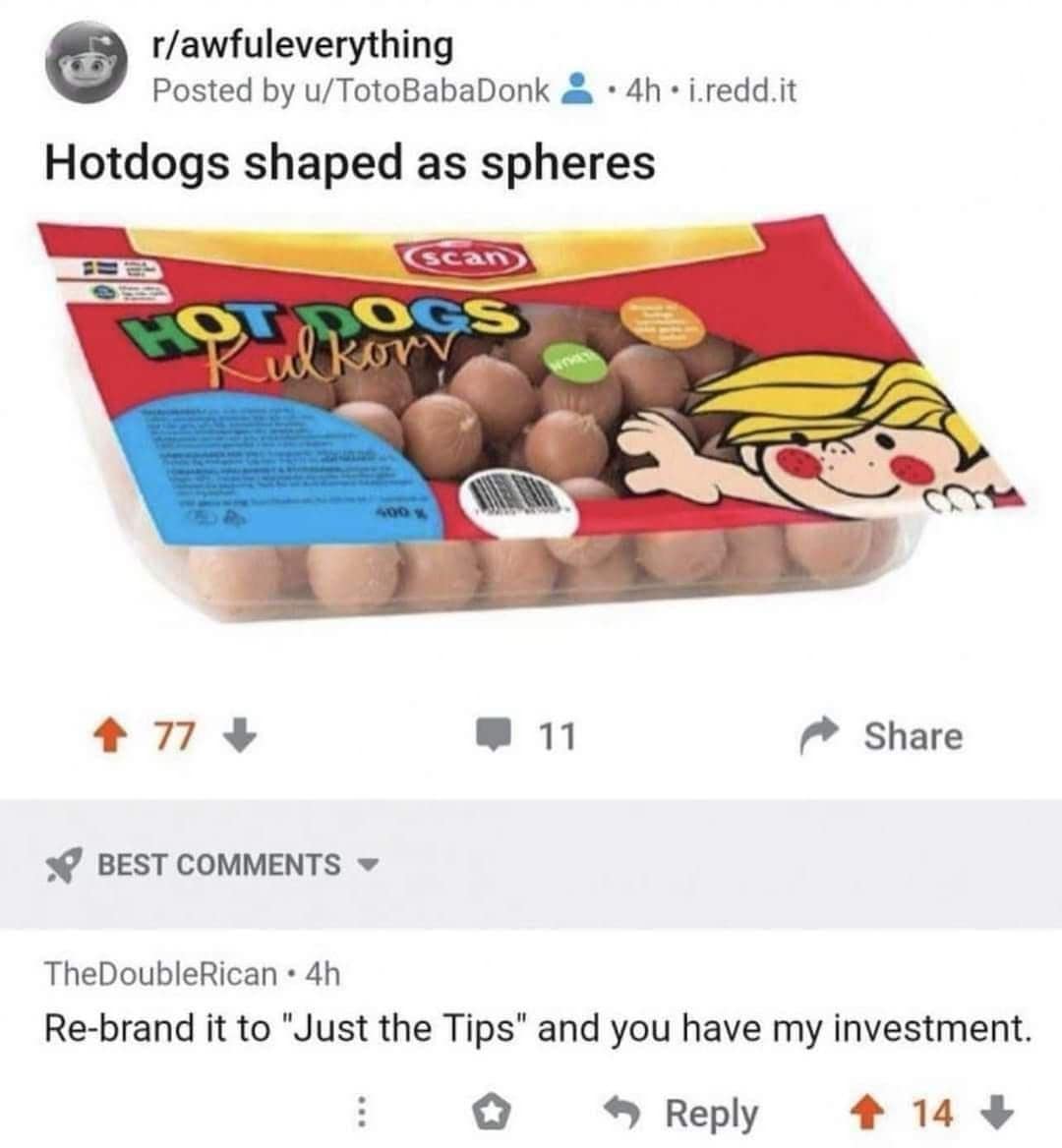Open the comment's three-dot overflow menu

pyautogui.click(x=361, y=1113)
